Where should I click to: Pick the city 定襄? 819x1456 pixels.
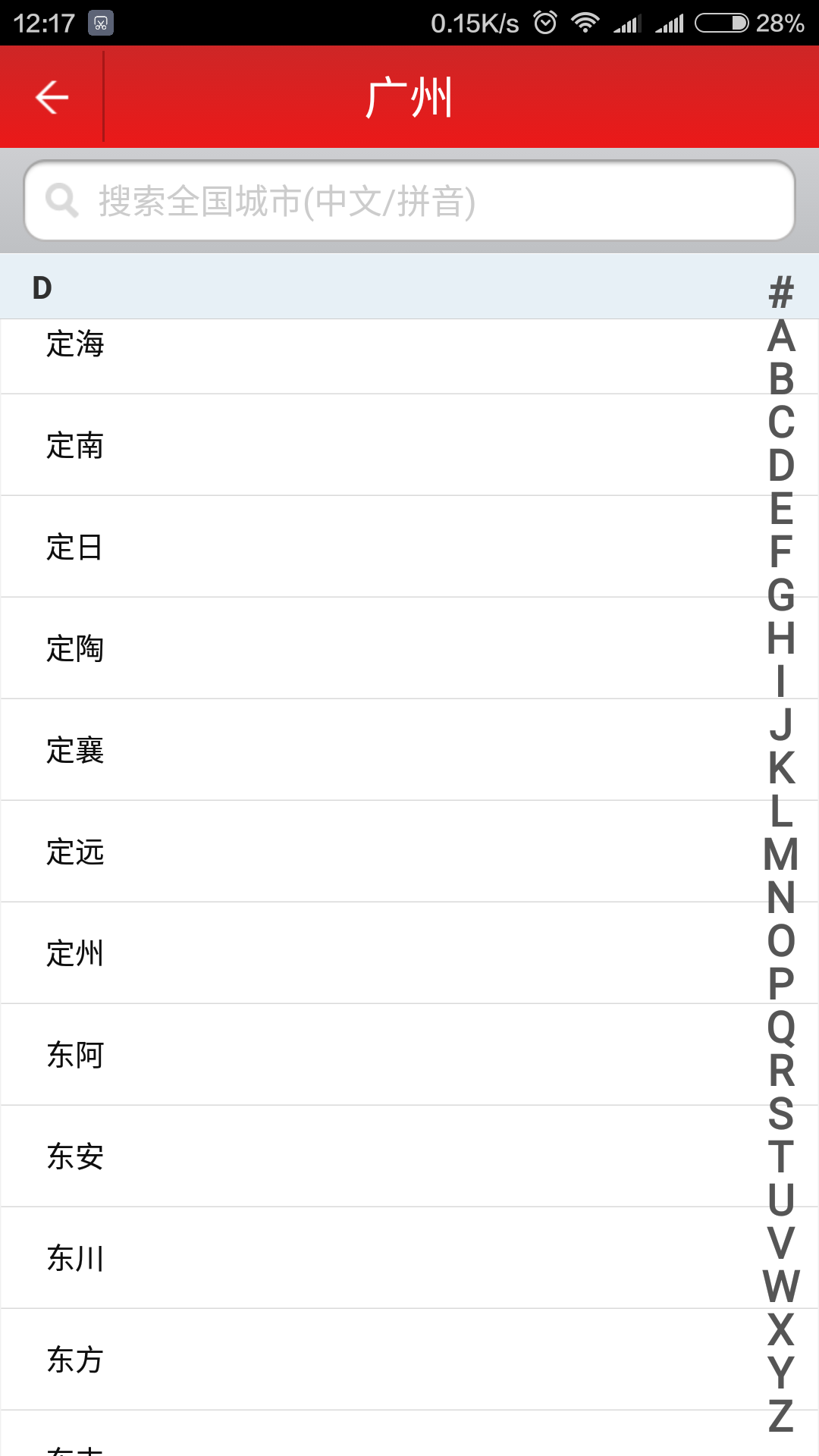pyautogui.click(x=76, y=751)
